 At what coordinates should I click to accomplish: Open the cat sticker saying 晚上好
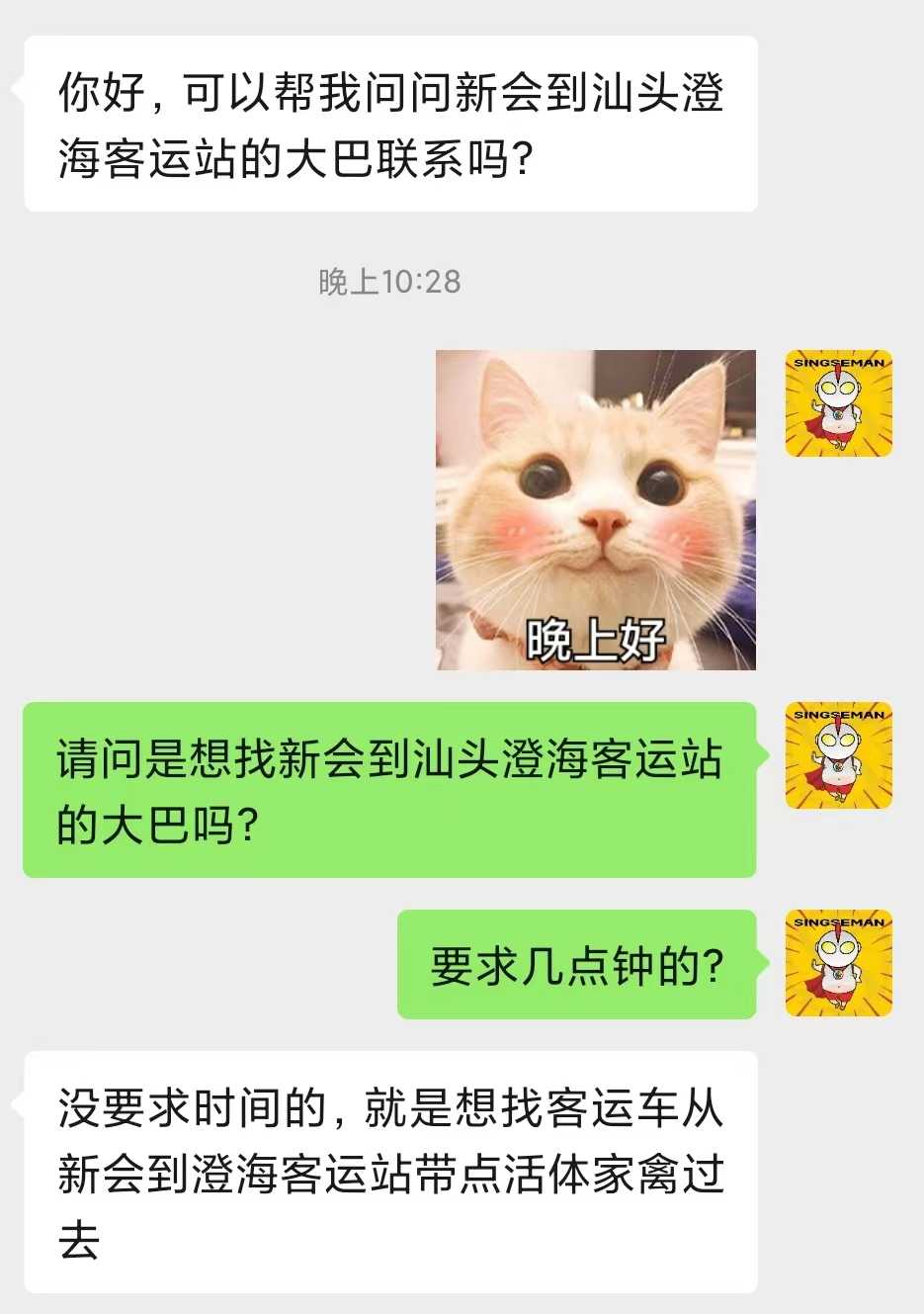tap(596, 510)
